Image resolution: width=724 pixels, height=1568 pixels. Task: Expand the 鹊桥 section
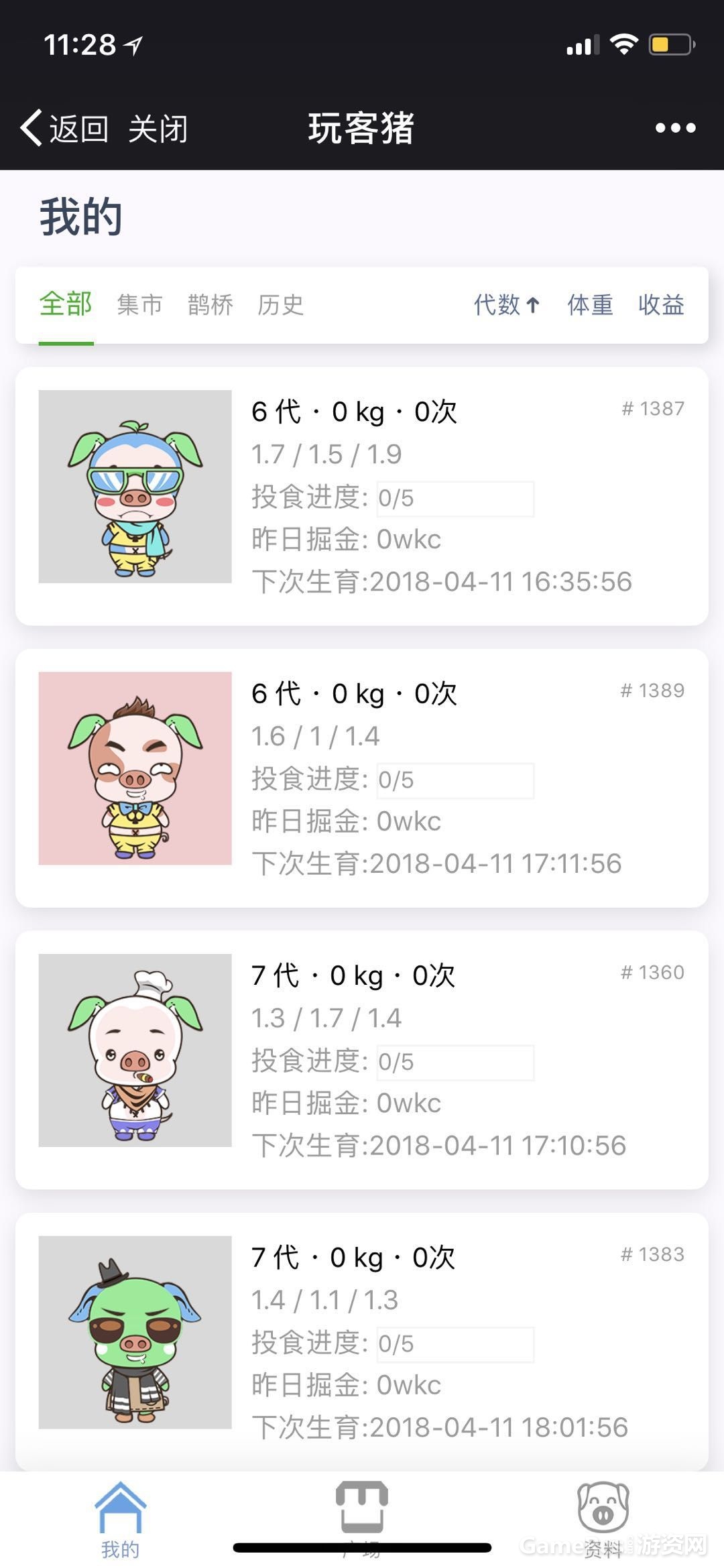210,305
